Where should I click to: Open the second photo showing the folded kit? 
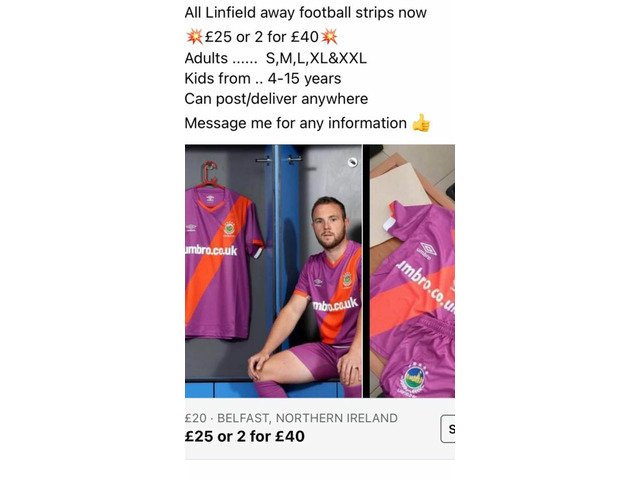[413, 271]
